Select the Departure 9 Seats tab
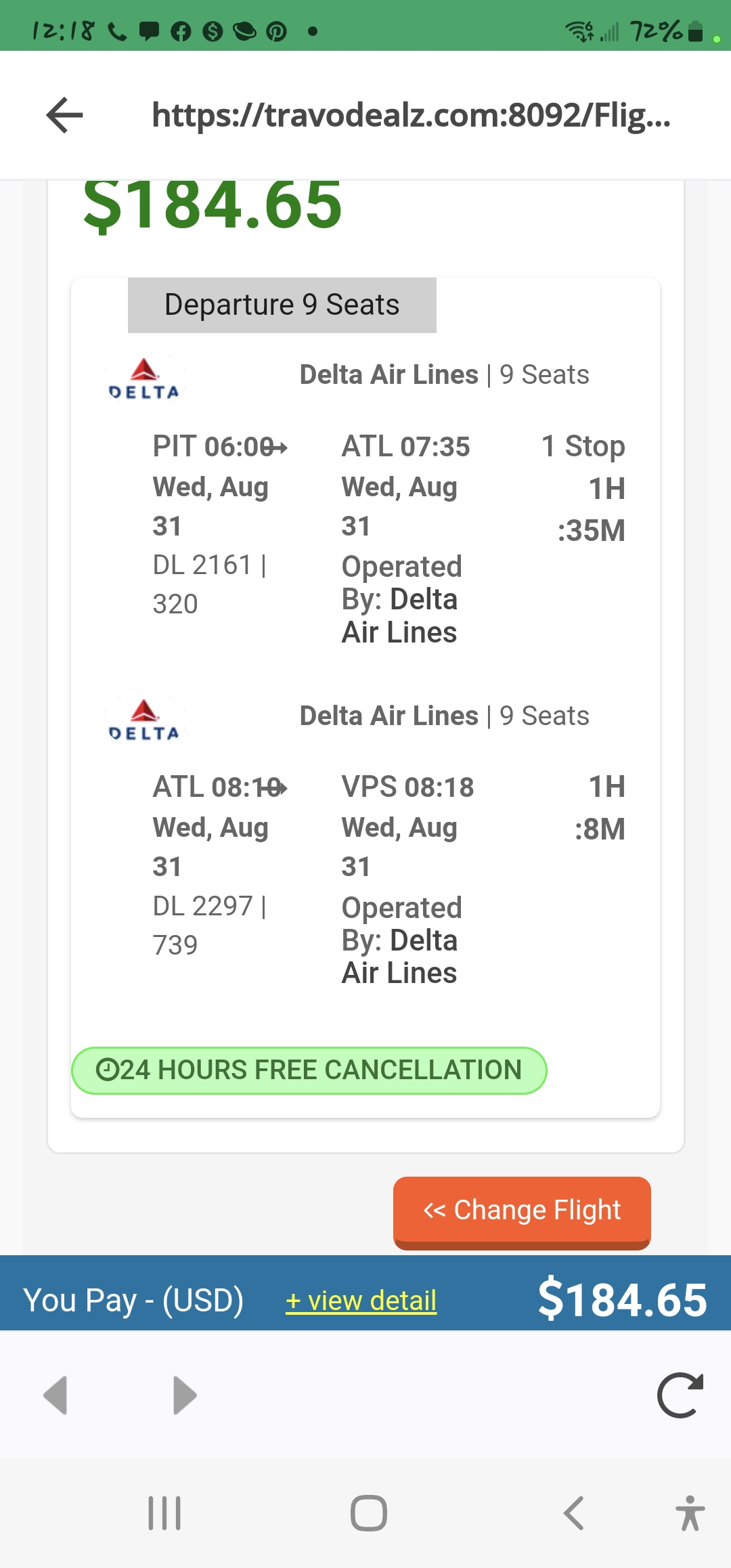Viewport: 731px width, 1568px height. 282,304
